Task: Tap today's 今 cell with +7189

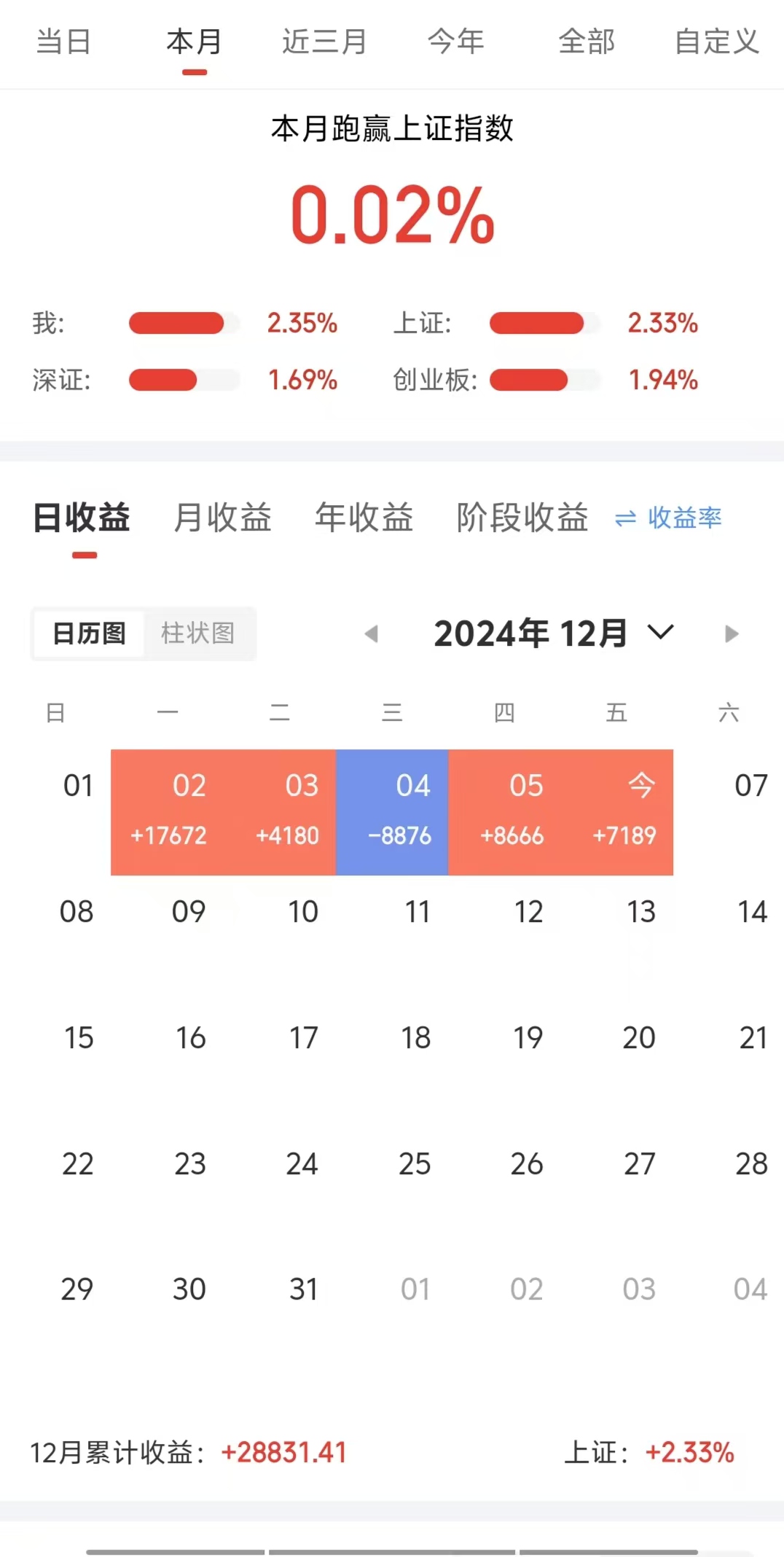Action: click(x=617, y=812)
